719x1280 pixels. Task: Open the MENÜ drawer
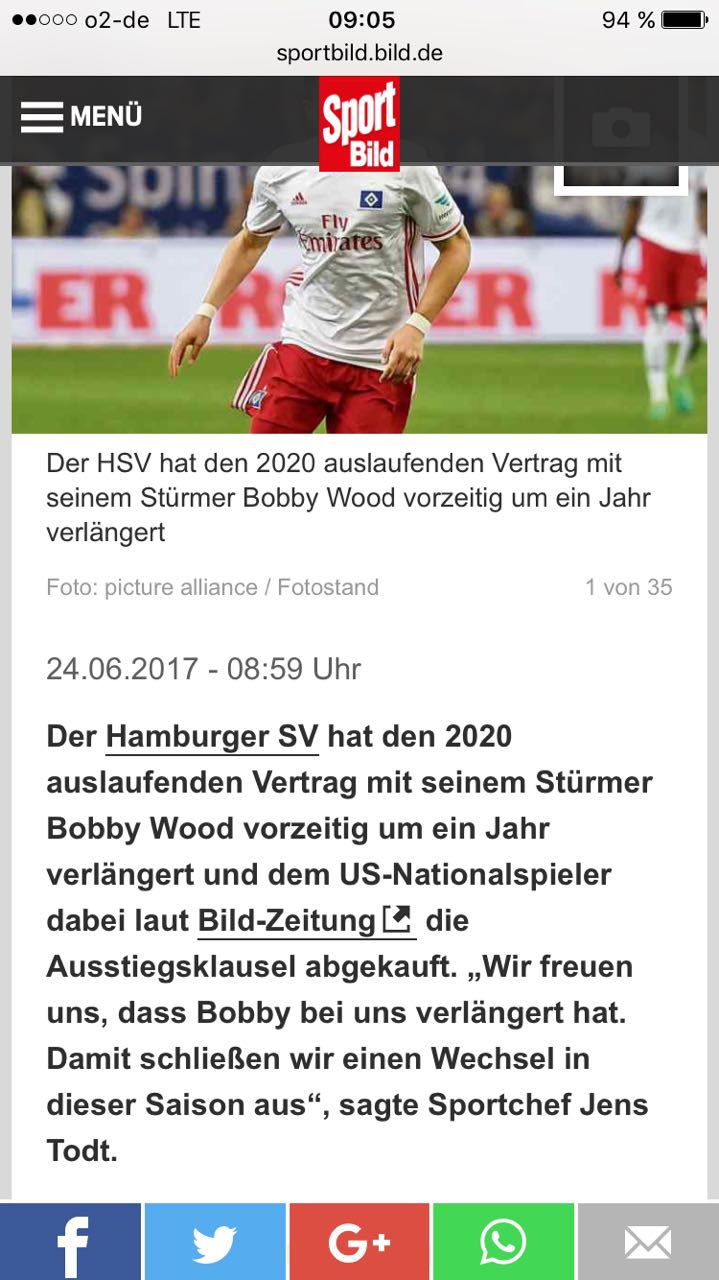tap(81, 117)
